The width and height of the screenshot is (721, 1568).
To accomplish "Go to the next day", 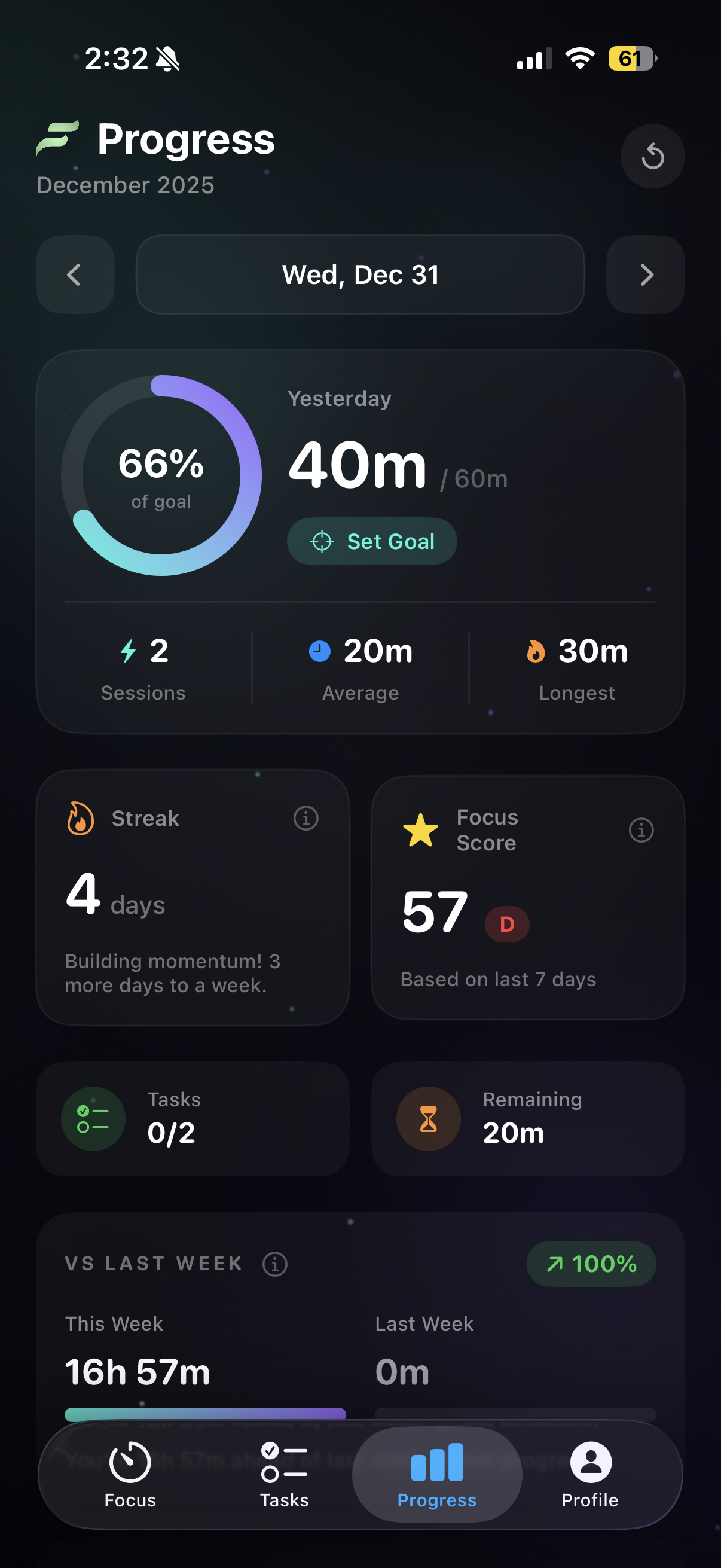I will click(646, 275).
